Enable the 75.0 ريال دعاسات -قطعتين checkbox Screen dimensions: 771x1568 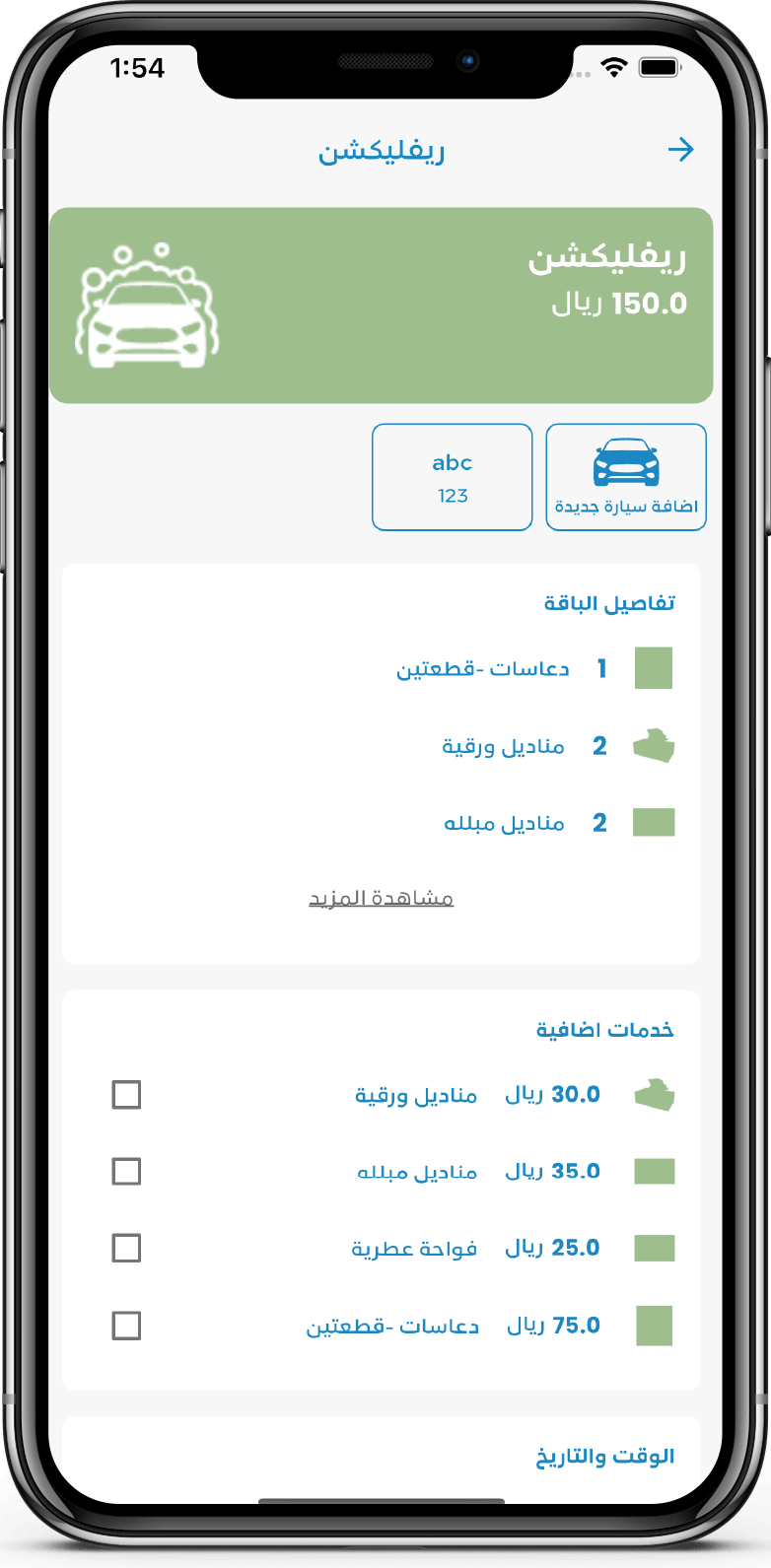pos(126,1326)
